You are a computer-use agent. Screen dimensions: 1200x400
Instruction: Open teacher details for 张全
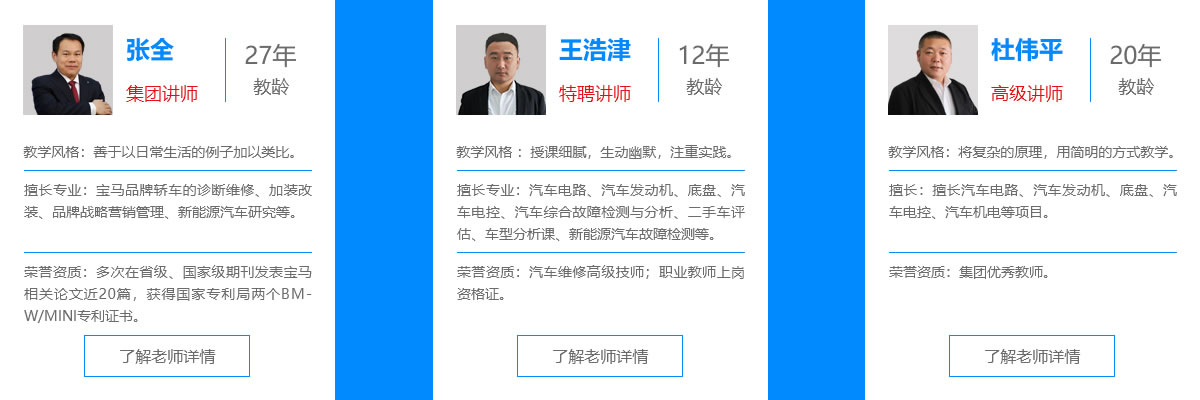[167, 356]
